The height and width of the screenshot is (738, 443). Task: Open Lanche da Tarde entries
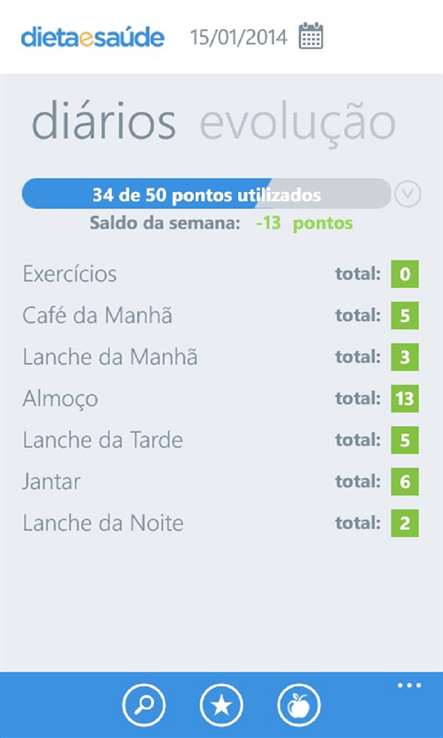[x=221, y=440]
